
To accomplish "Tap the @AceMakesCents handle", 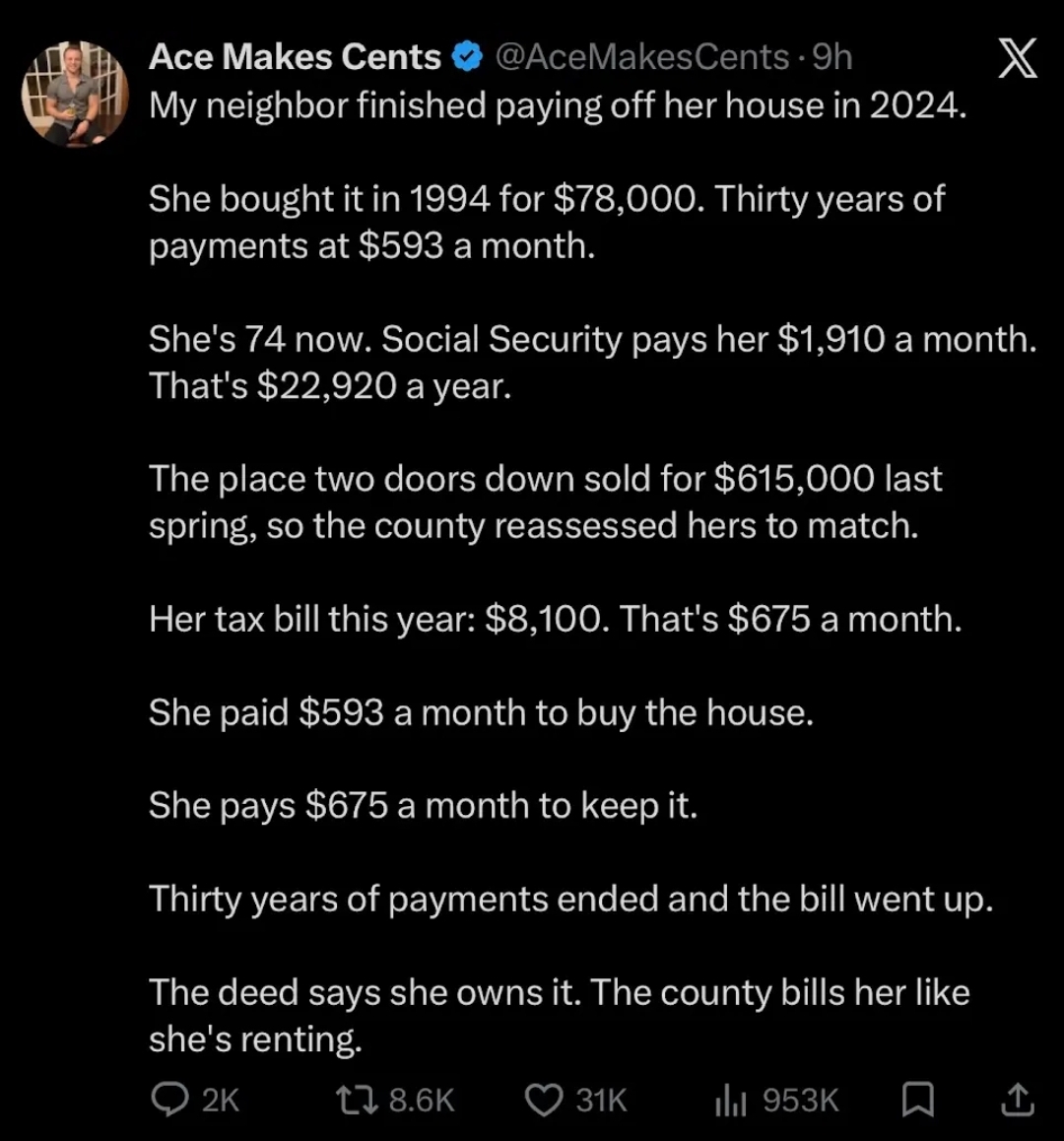I will pos(642,57).
